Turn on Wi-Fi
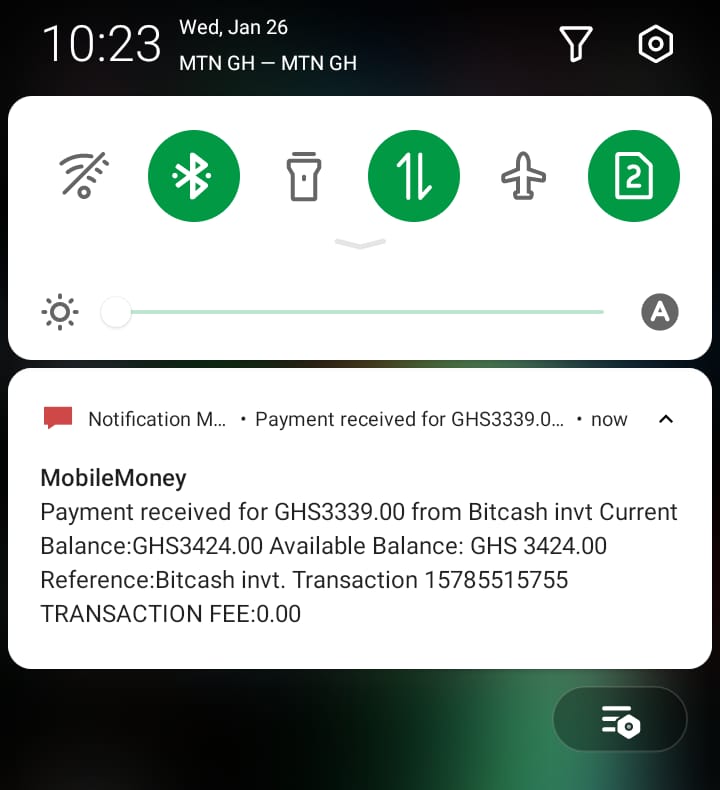This screenshot has height=790, width=720. click(84, 177)
